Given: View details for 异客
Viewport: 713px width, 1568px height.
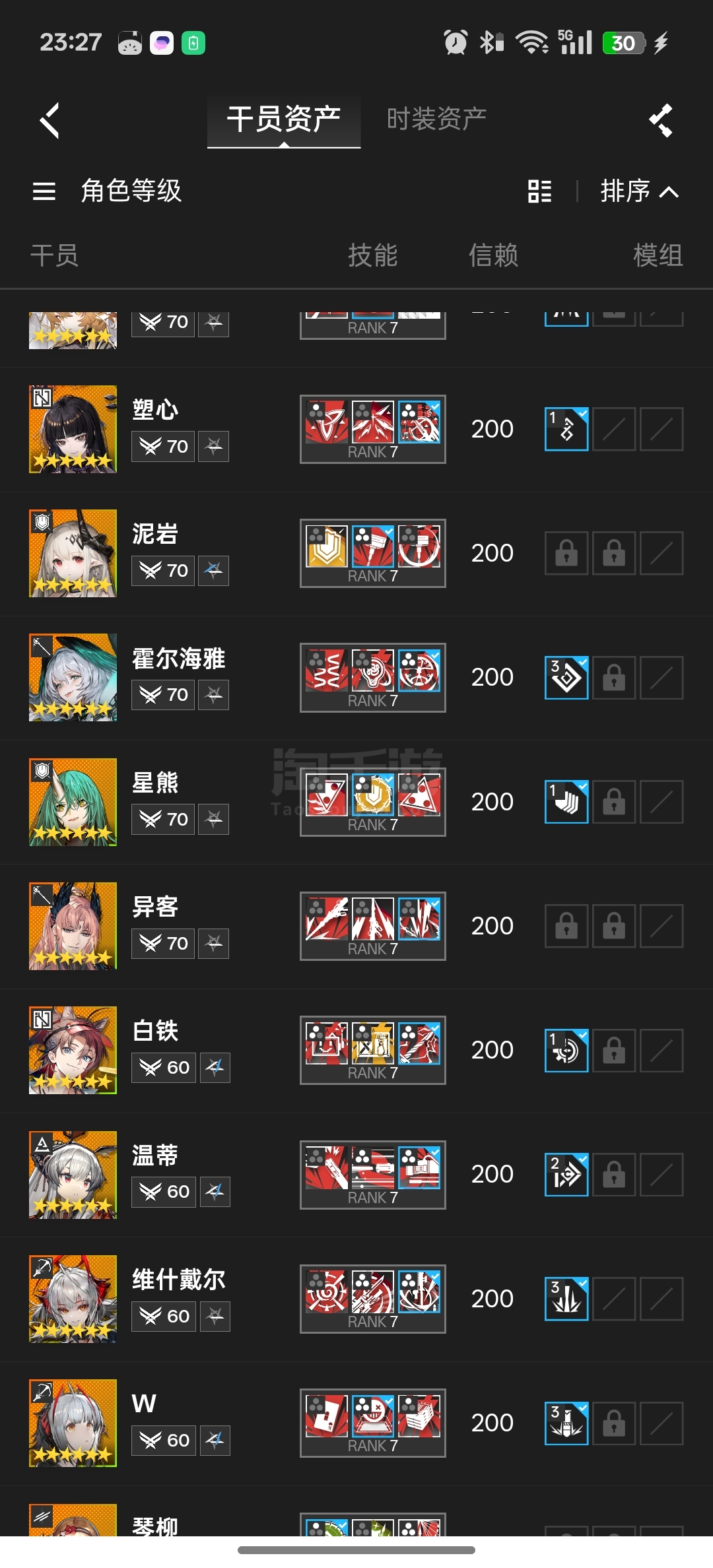Looking at the screenshot, I should click(356, 926).
